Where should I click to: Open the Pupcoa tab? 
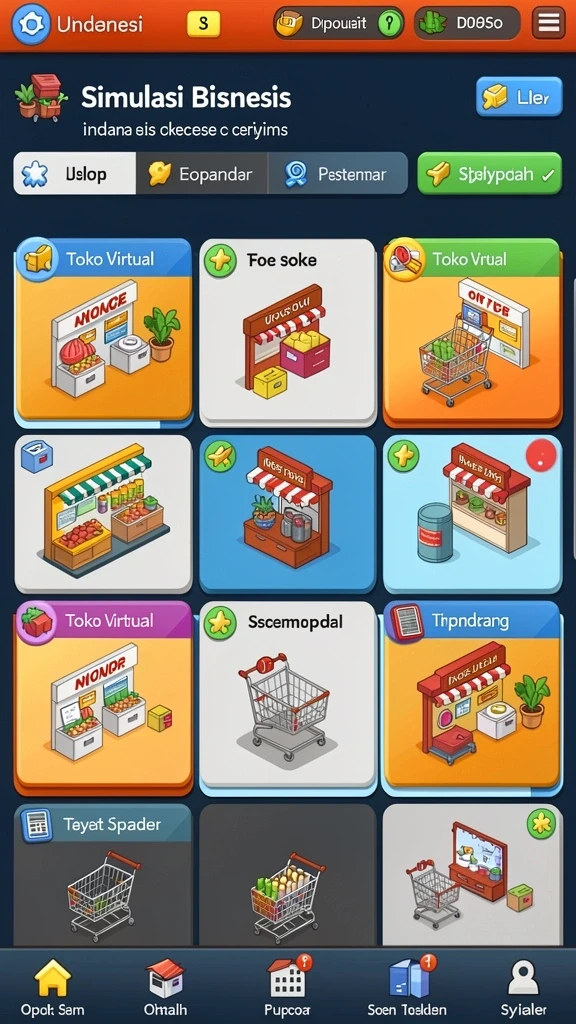click(x=287, y=985)
